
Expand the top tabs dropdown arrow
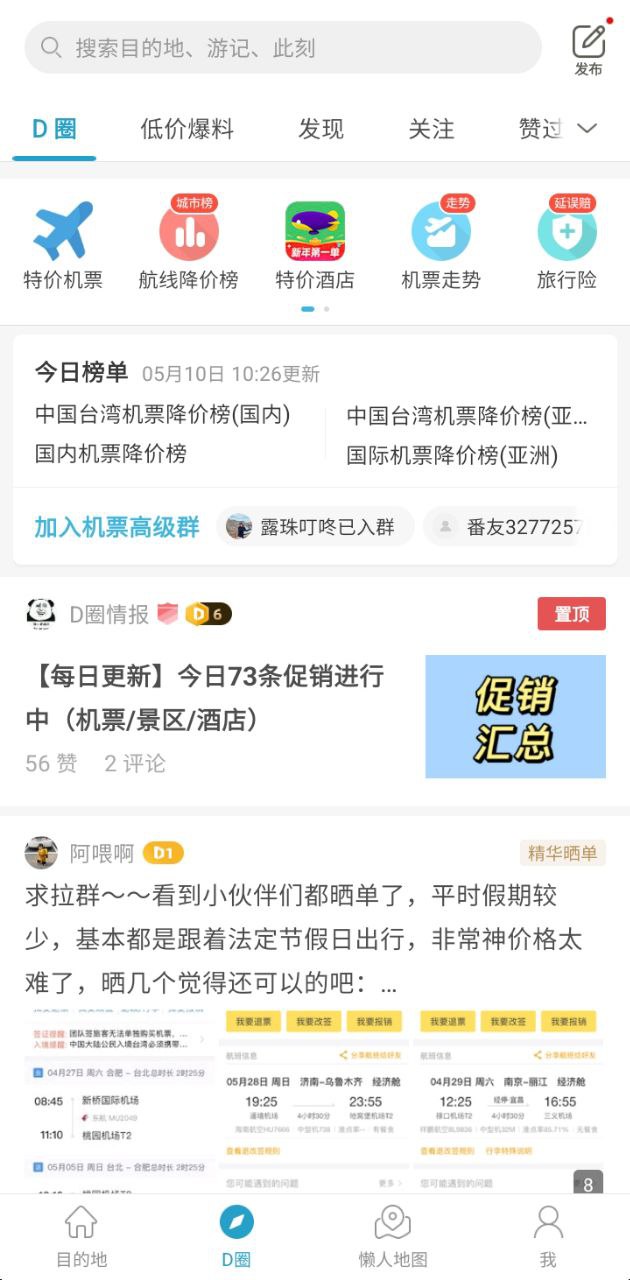tap(588, 128)
